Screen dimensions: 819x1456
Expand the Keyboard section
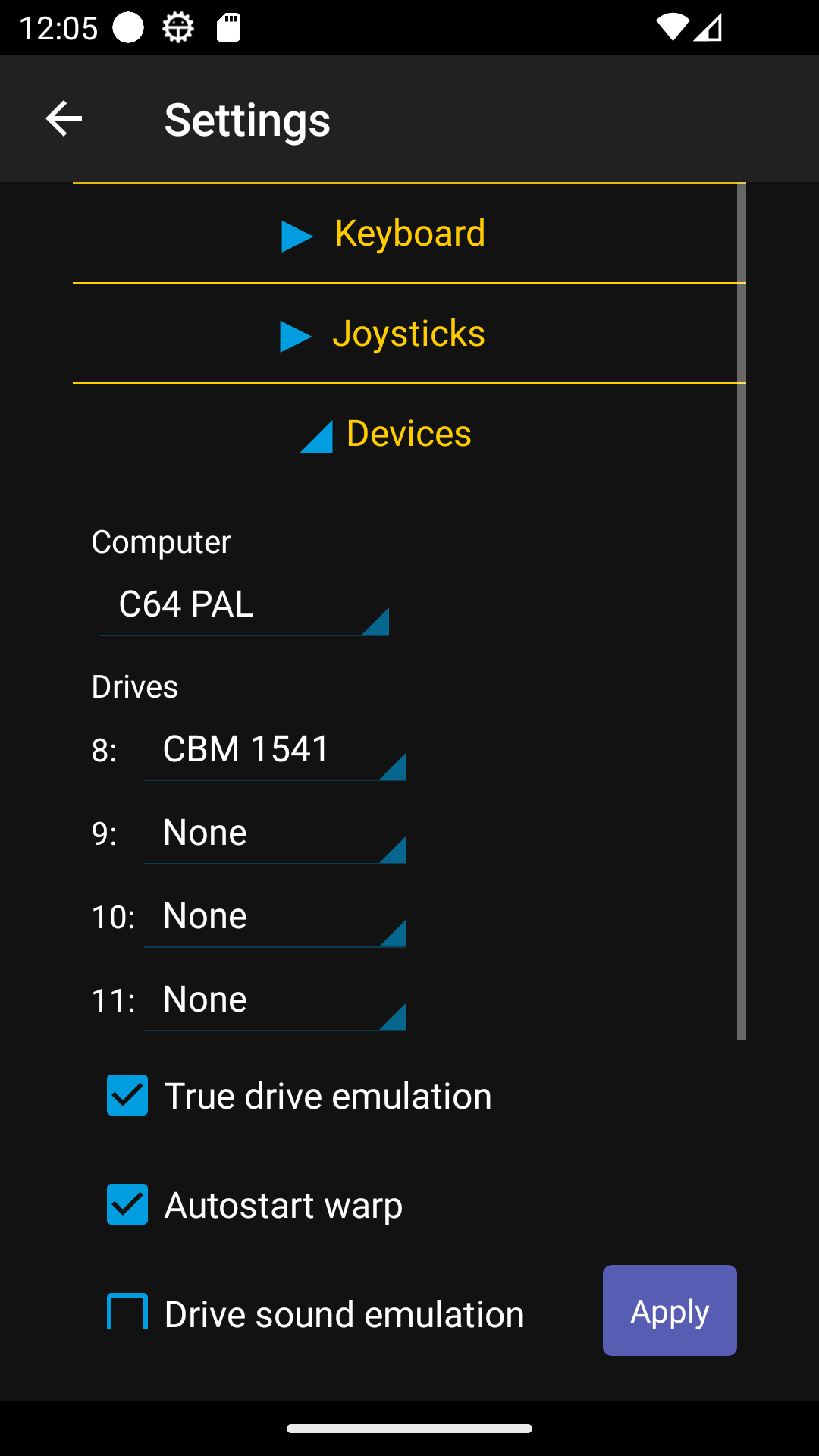click(384, 234)
